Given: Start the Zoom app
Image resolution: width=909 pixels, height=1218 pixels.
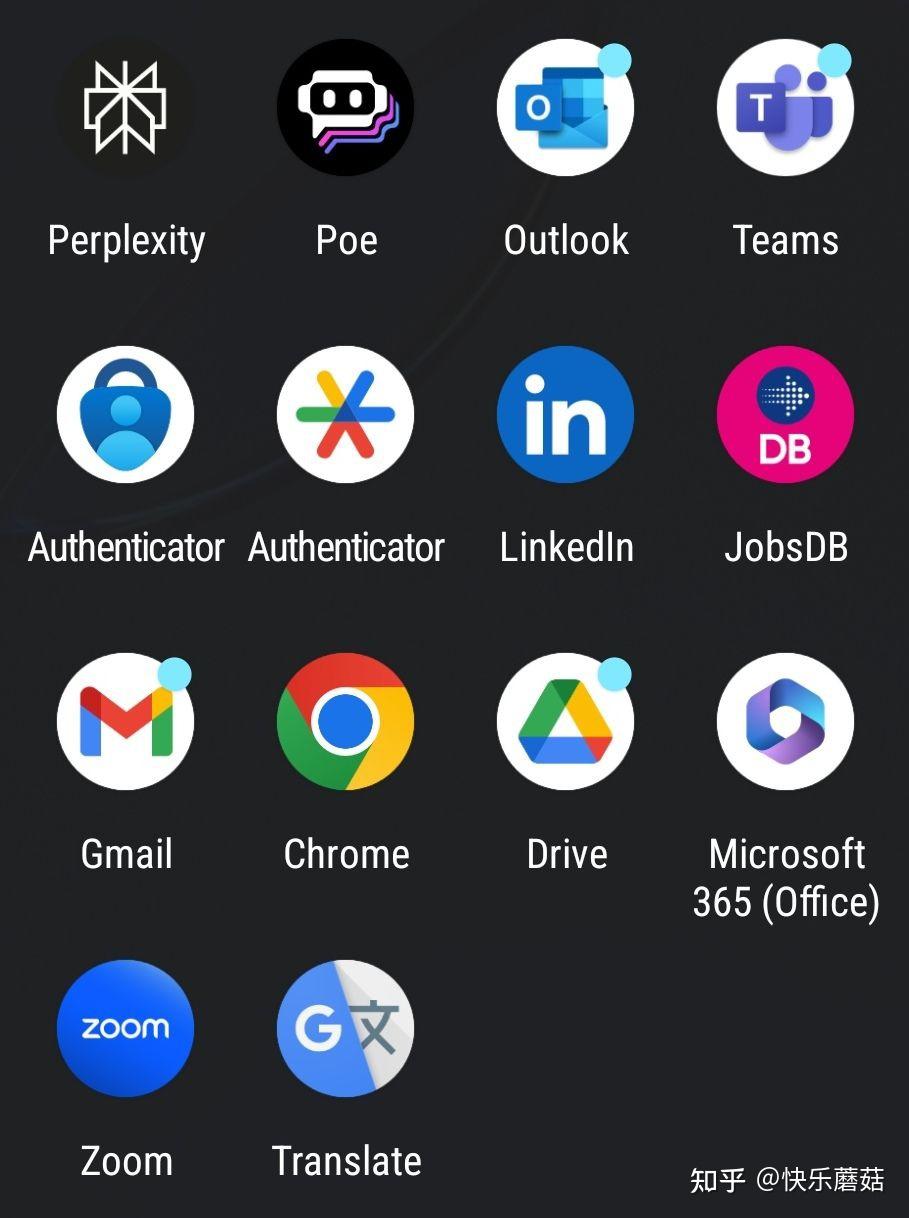Looking at the screenshot, I should tap(125, 1028).
